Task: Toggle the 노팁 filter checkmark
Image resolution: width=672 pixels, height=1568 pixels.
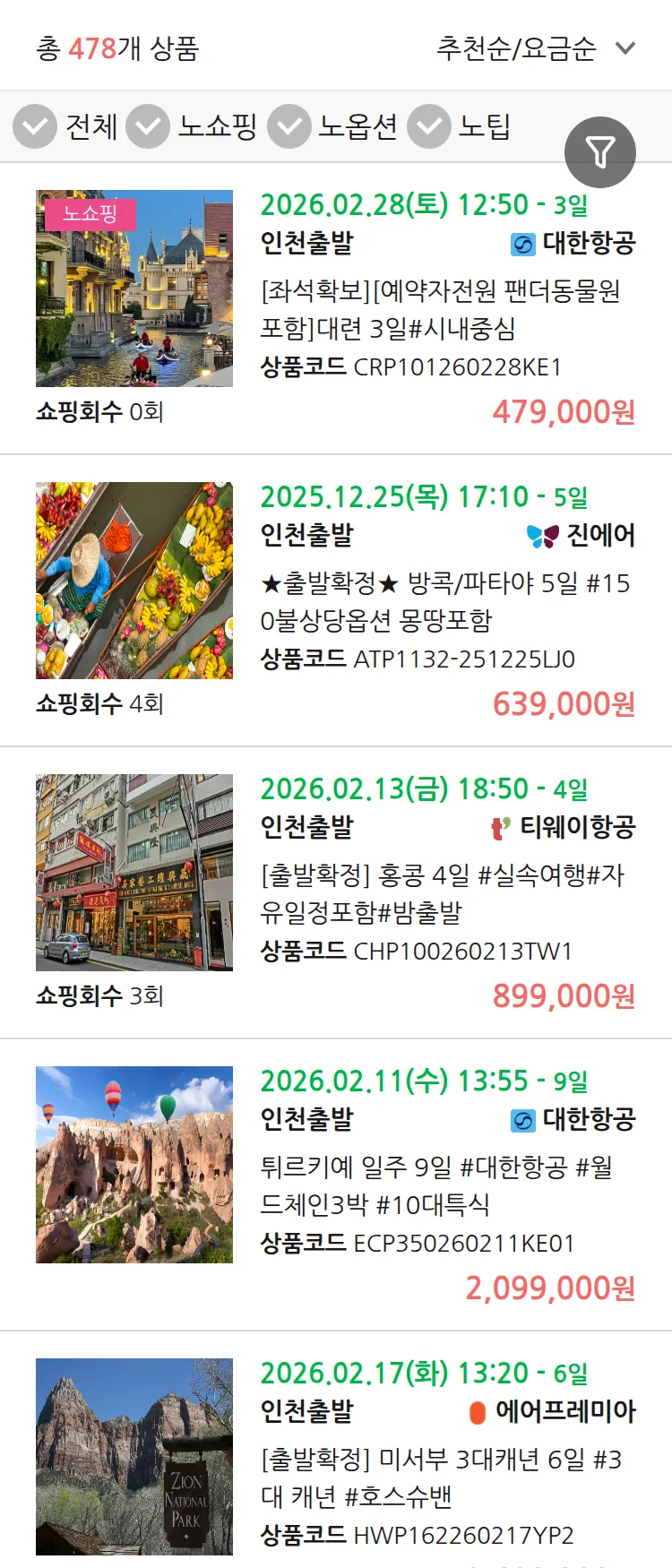Action: tap(428, 126)
